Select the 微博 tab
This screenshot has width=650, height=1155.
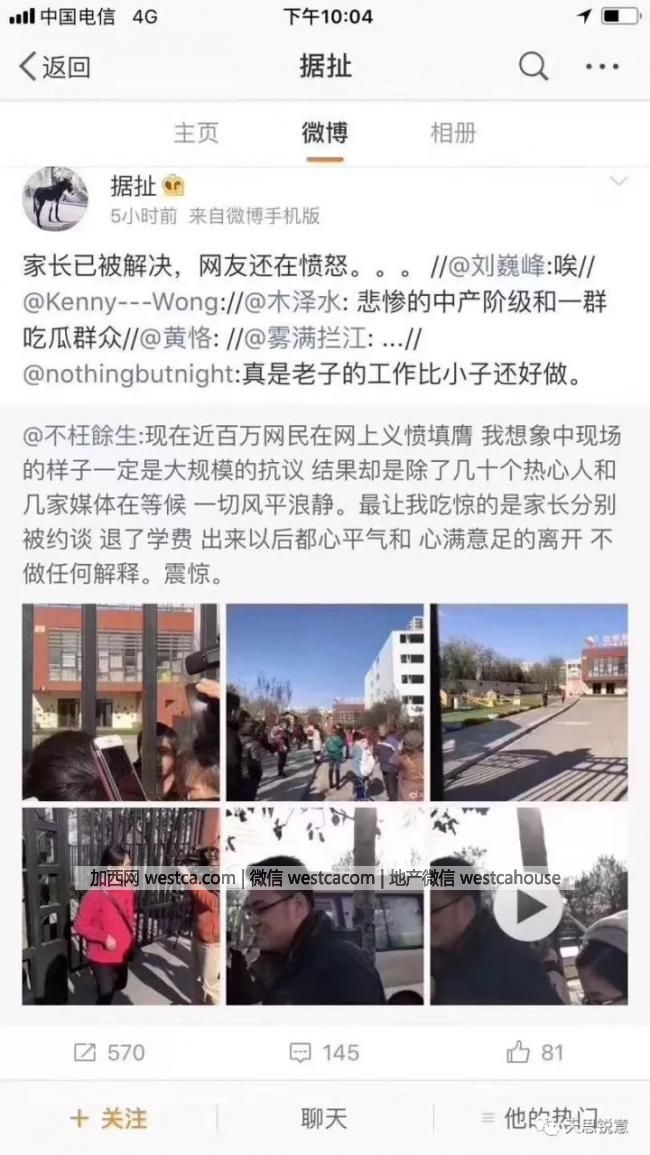tap(324, 133)
